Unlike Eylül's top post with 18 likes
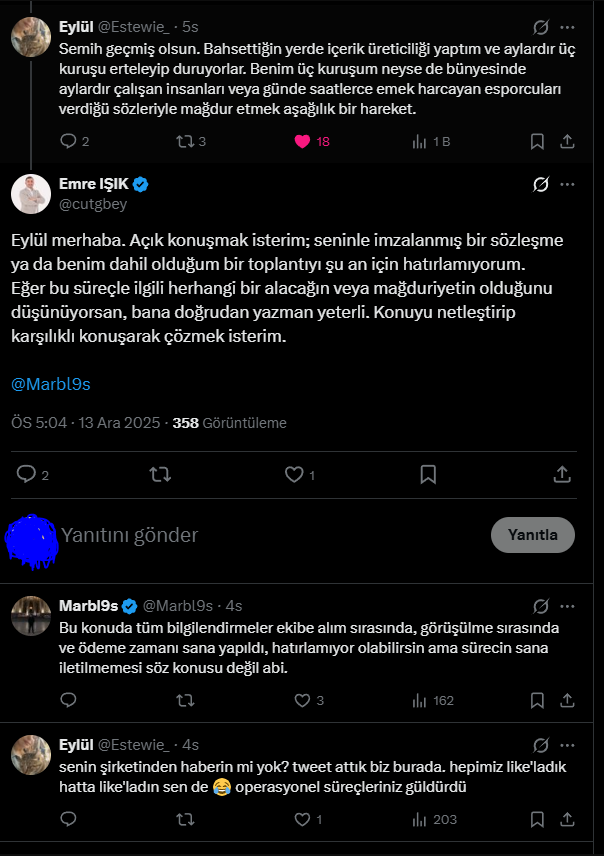 pyautogui.click(x=302, y=141)
